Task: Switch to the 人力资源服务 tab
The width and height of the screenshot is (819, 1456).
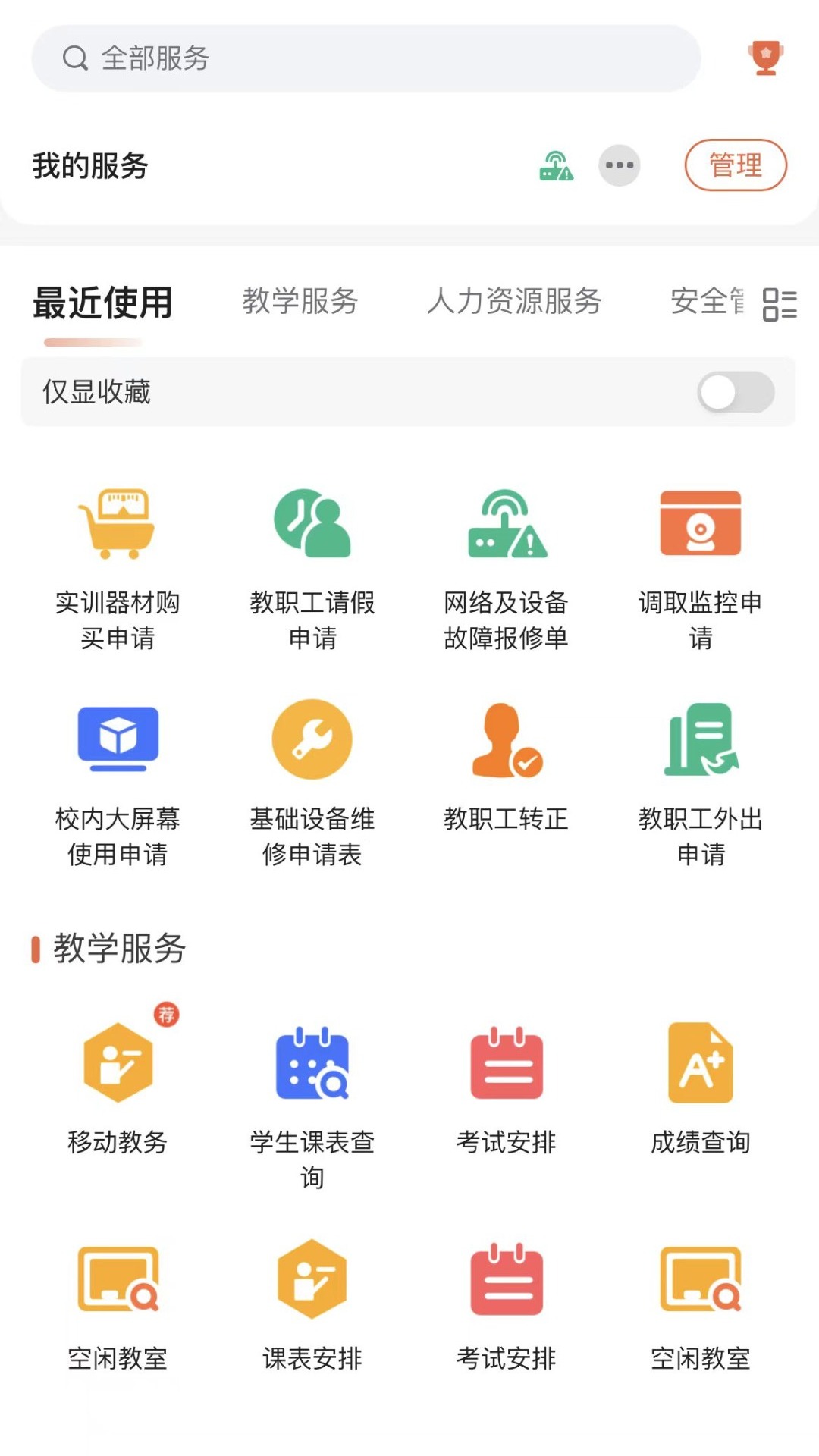Action: coord(513,302)
